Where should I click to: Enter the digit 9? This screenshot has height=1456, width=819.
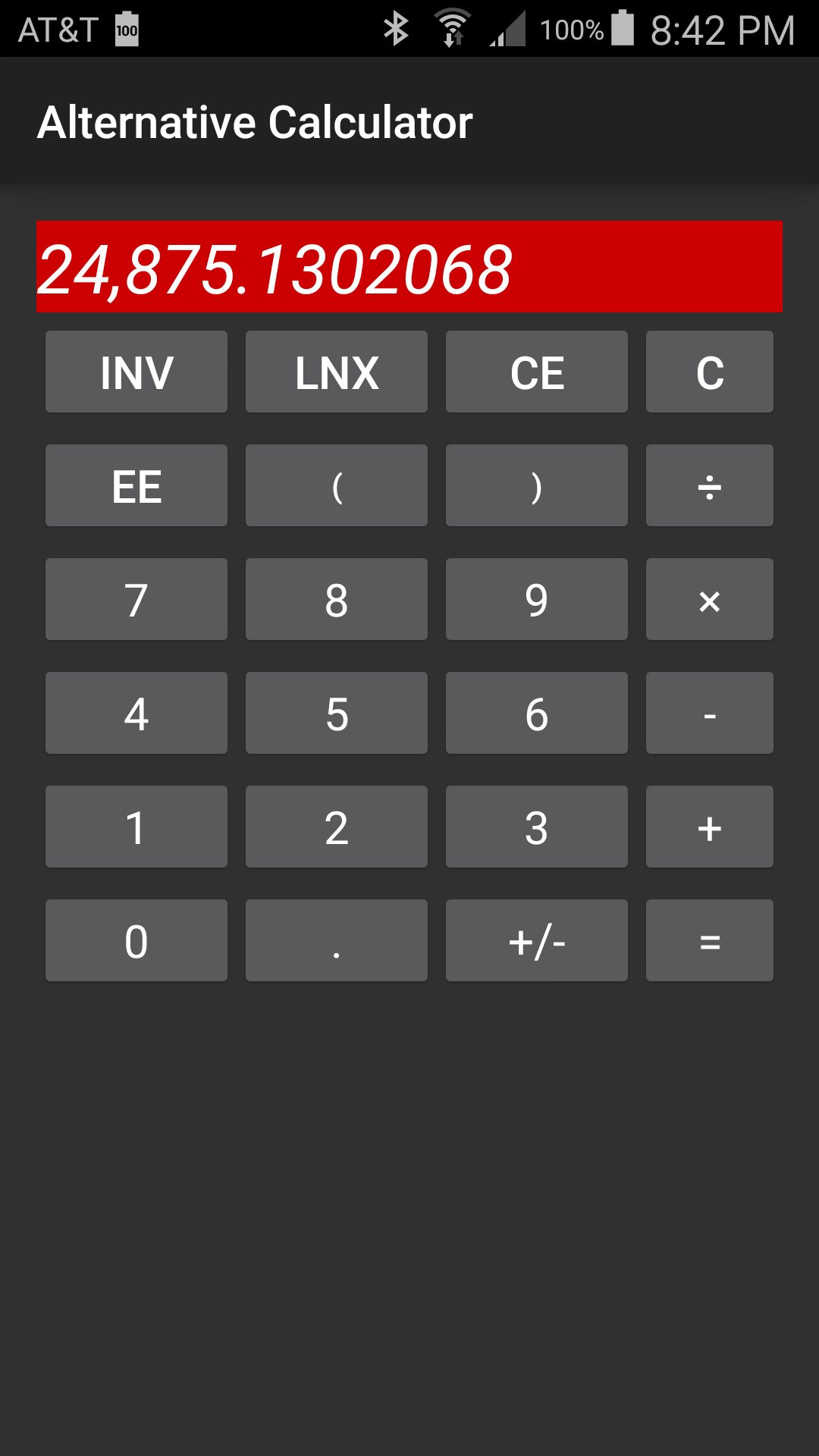click(x=537, y=599)
